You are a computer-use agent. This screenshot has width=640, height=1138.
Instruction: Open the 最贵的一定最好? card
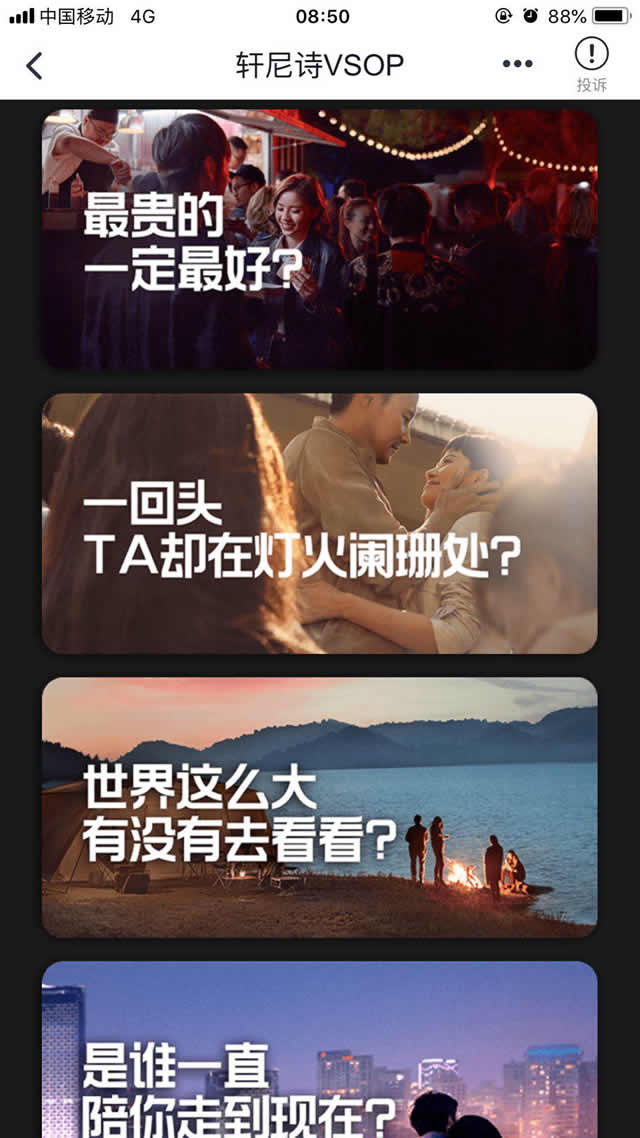pyautogui.click(x=319, y=240)
